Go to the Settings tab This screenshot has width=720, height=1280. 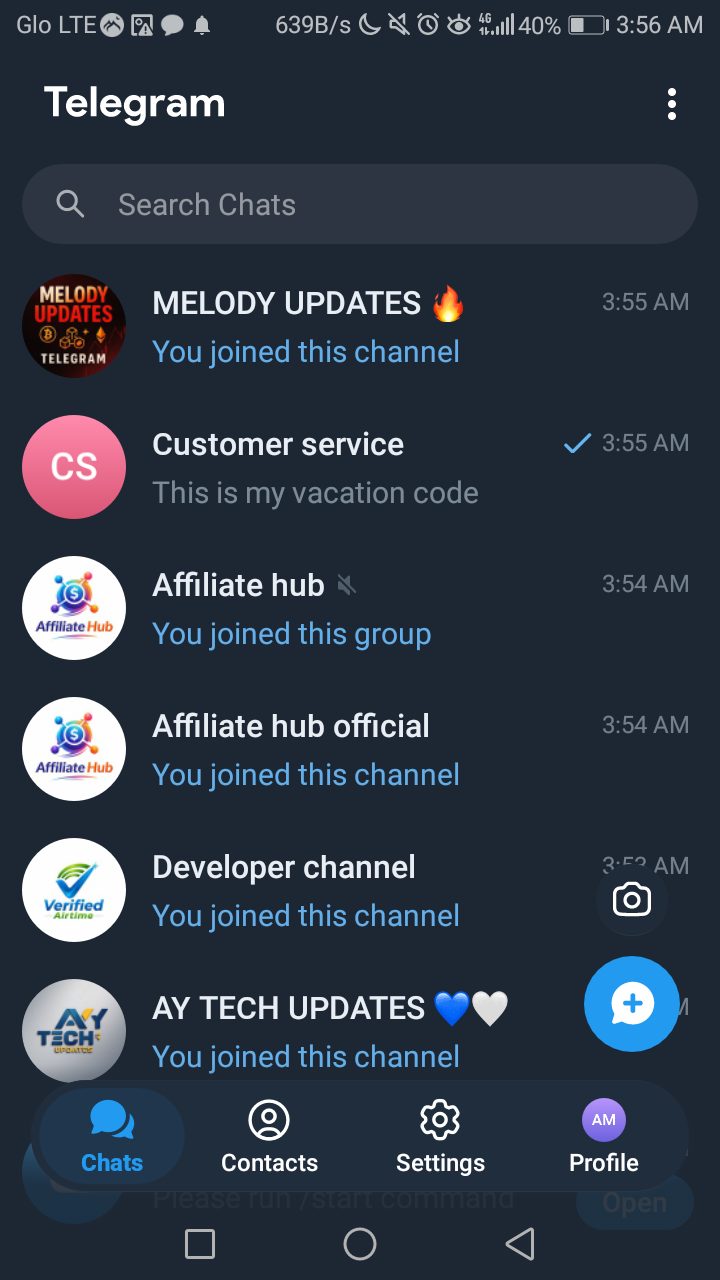pyautogui.click(x=440, y=1136)
